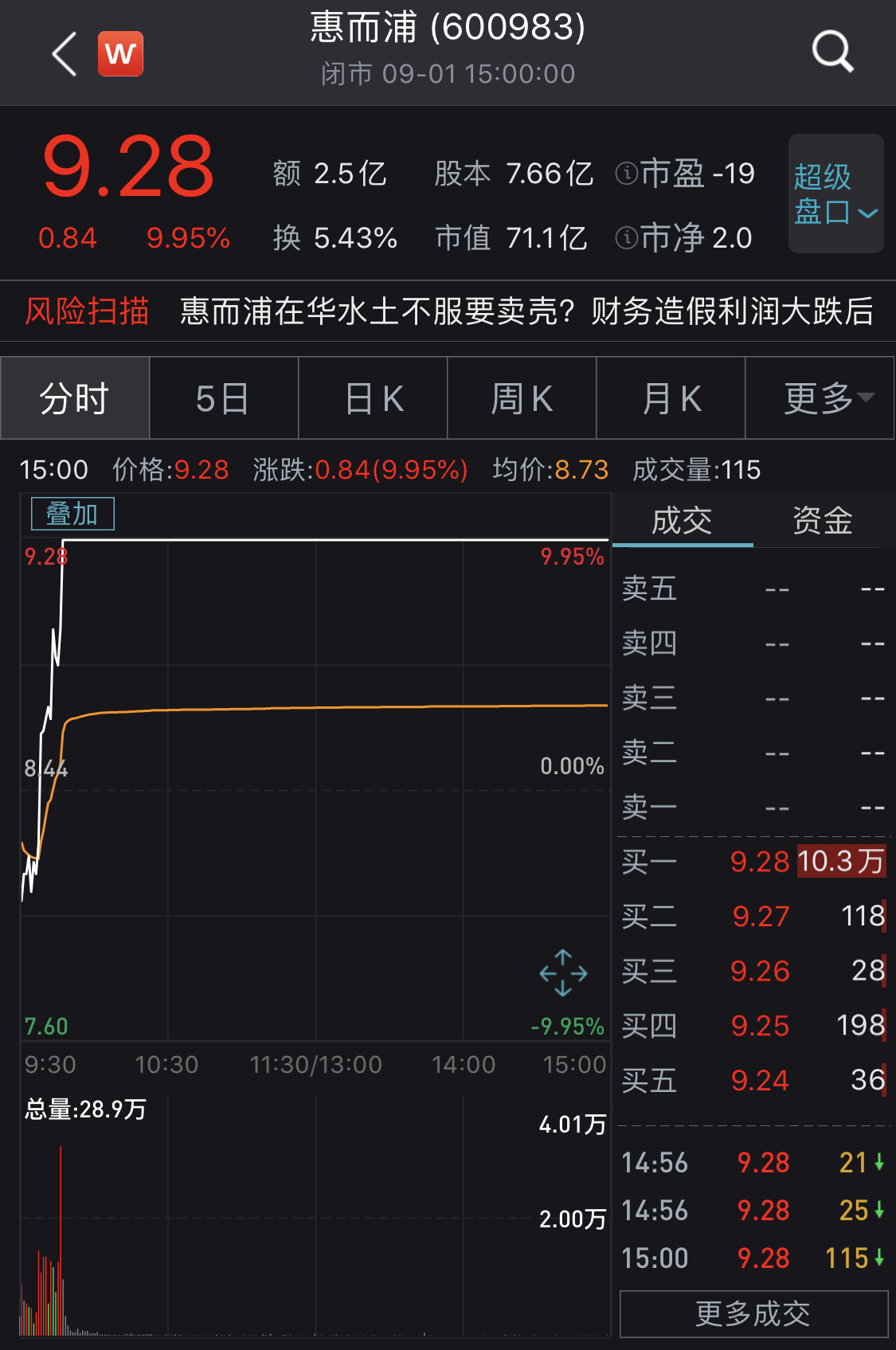Show the 日K candlestick chart
This screenshot has width=896, height=1350.
(373, 398)
